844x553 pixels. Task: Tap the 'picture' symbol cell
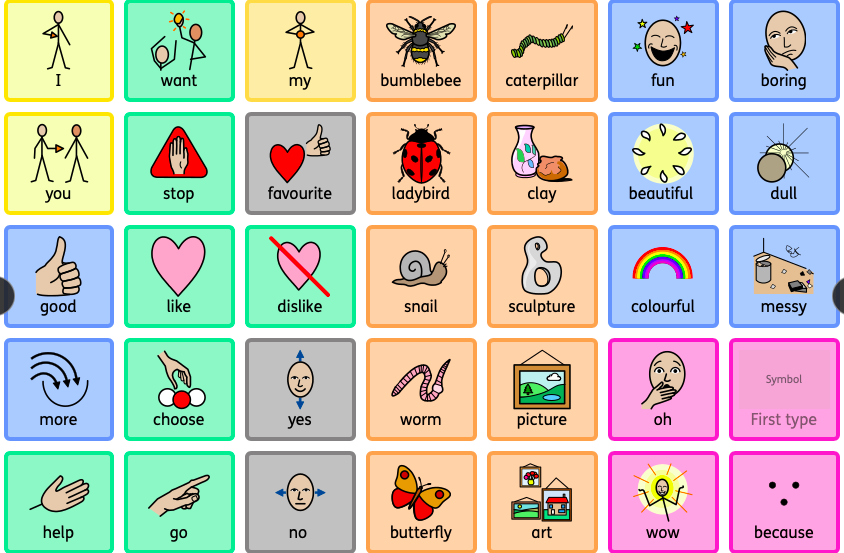pyautogui.click(x=541, y=390)
